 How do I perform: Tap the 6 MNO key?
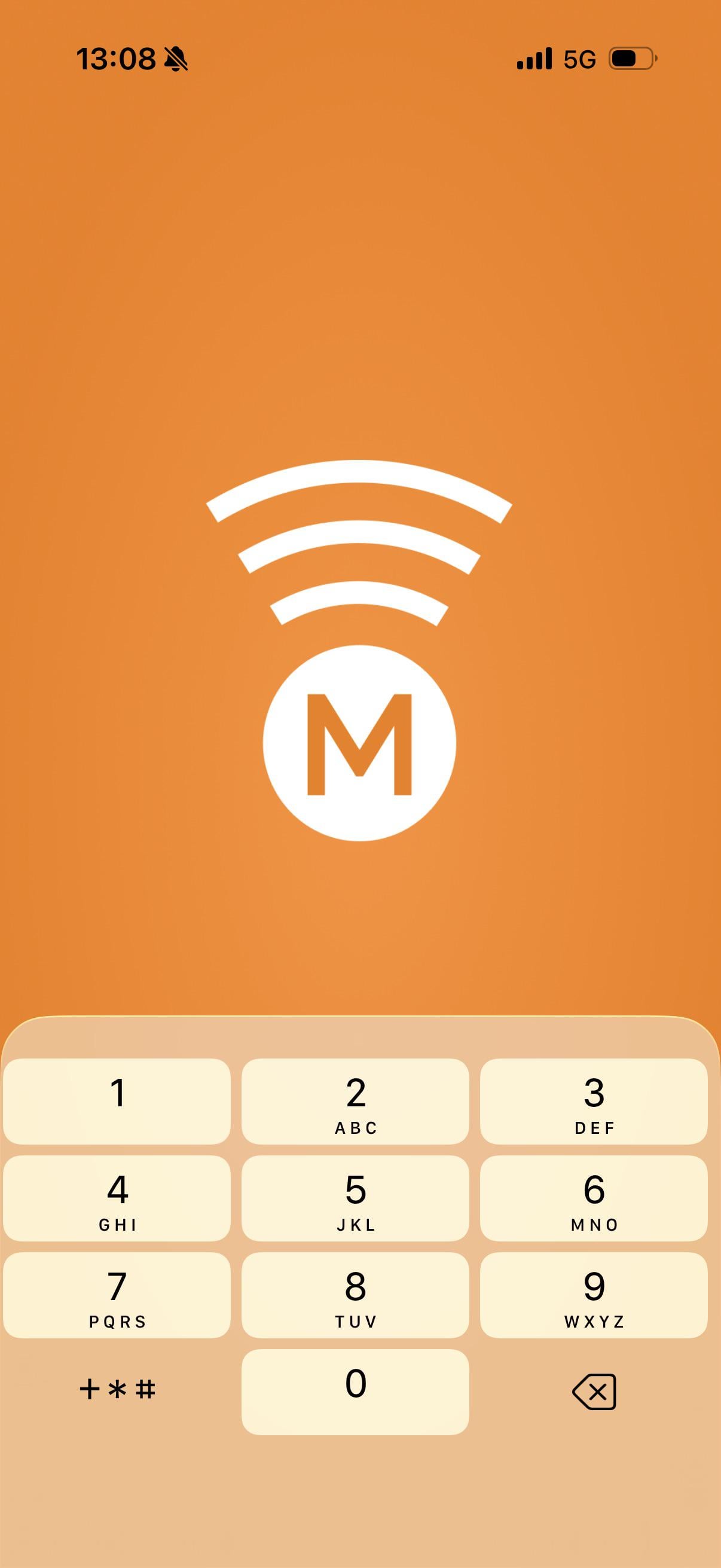(x=594, y=1197)
